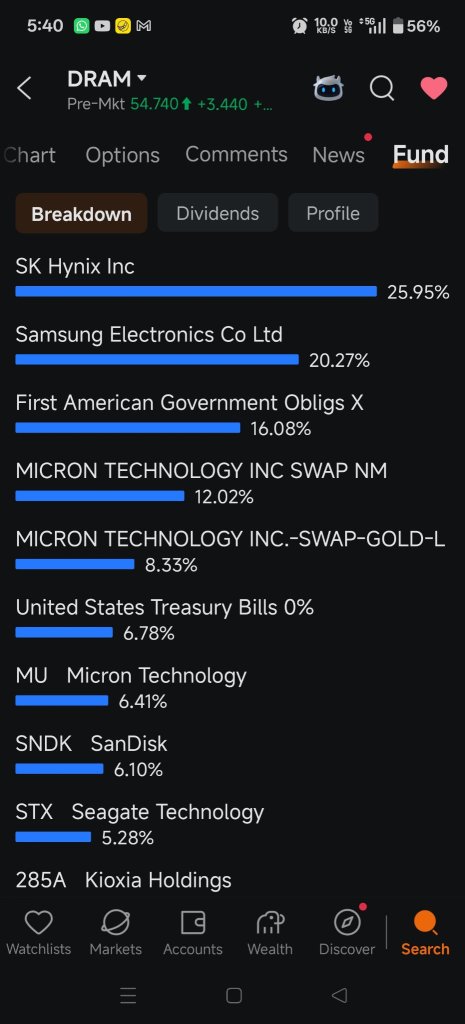
Task: Open the DRAM ticker dropdown
Action: [x=107, y=79]
